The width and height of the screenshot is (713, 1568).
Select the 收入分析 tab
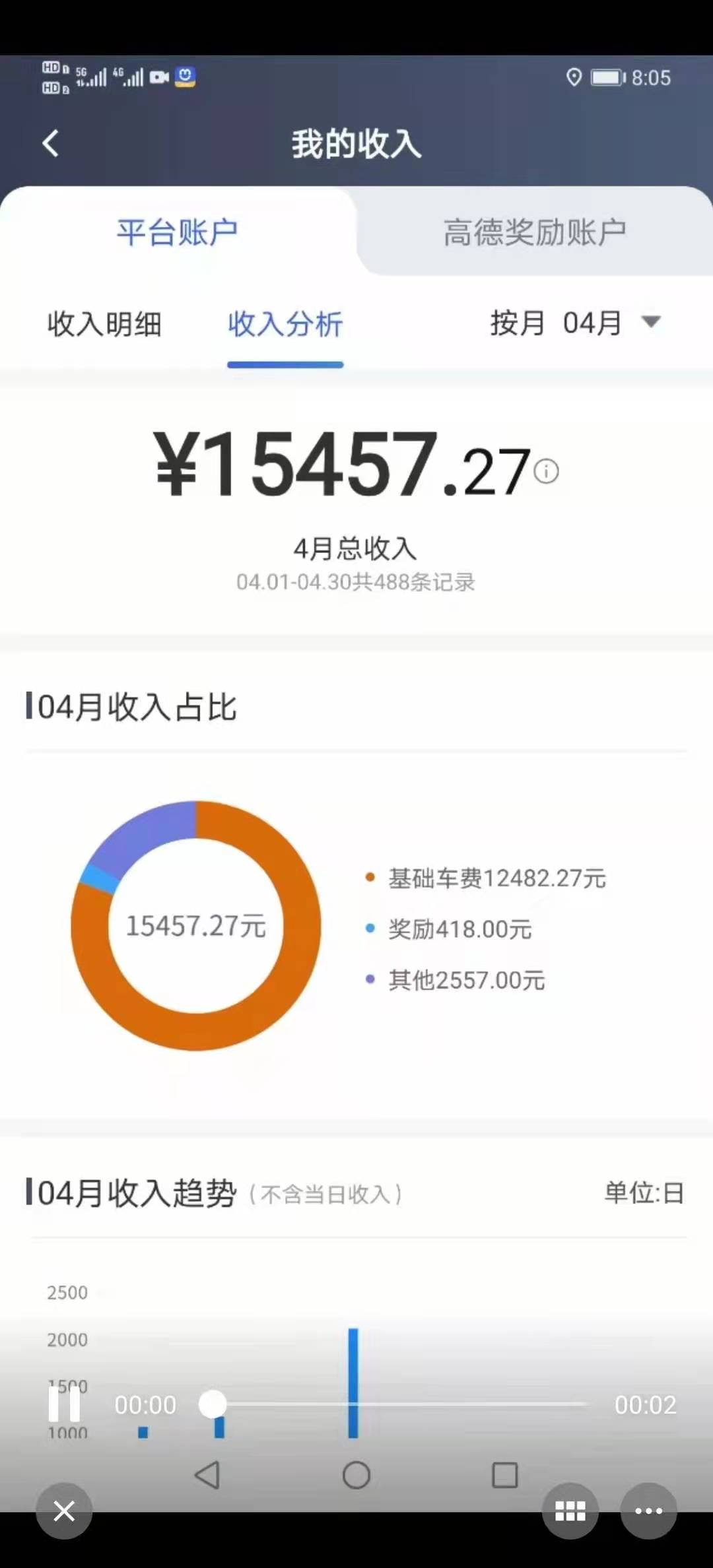click(285, 324)
